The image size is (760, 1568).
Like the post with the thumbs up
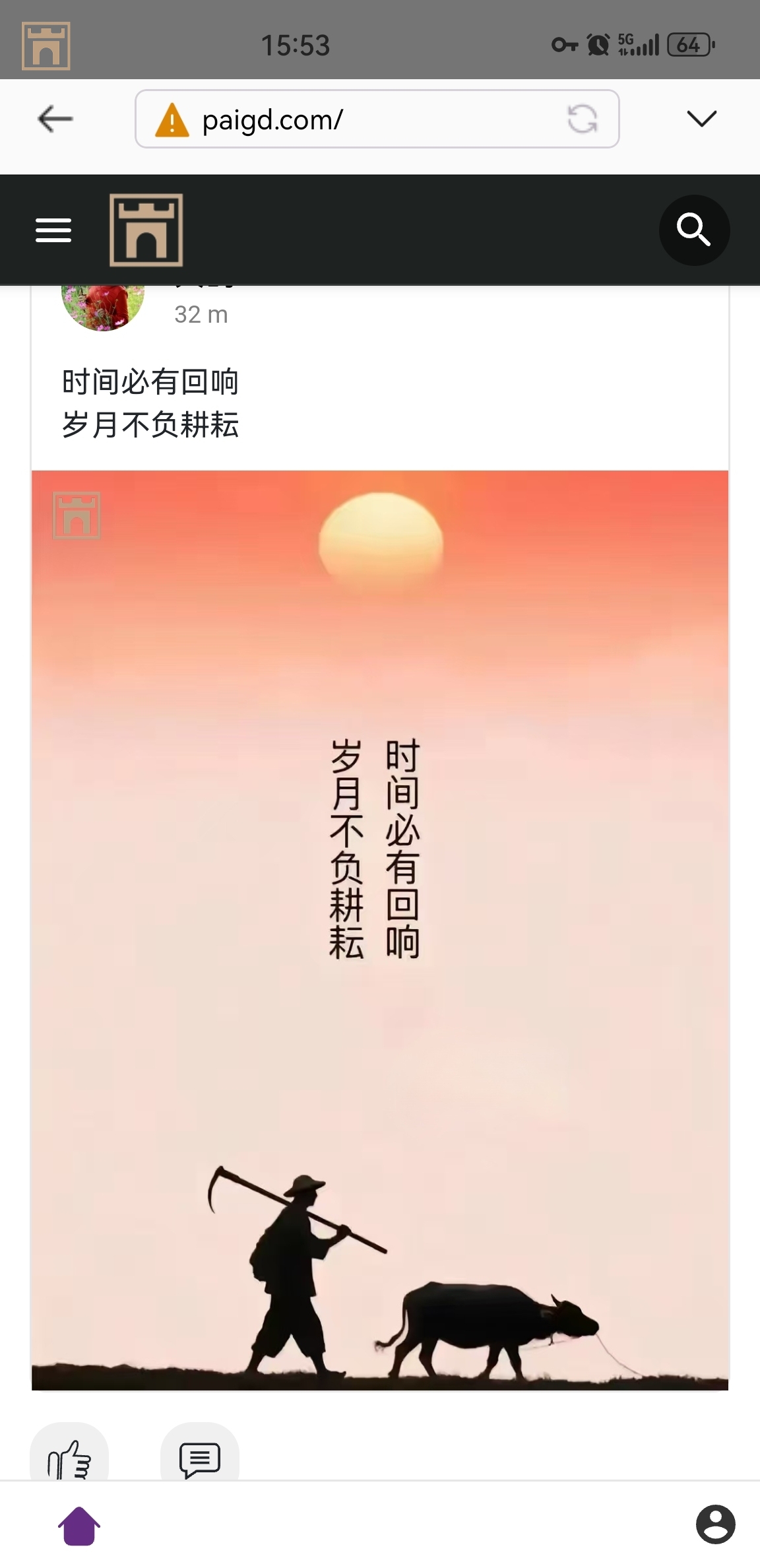coord(69,1457)
